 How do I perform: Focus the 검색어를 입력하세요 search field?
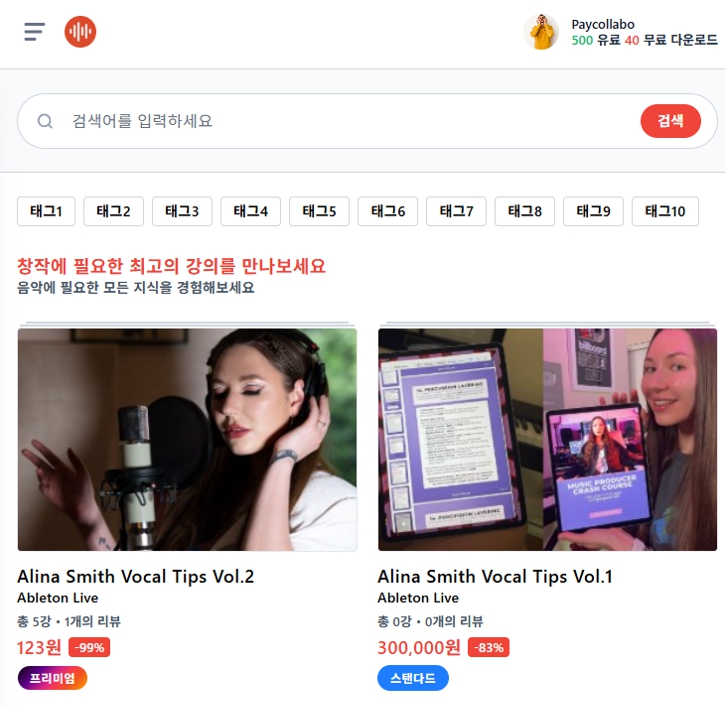340,121
